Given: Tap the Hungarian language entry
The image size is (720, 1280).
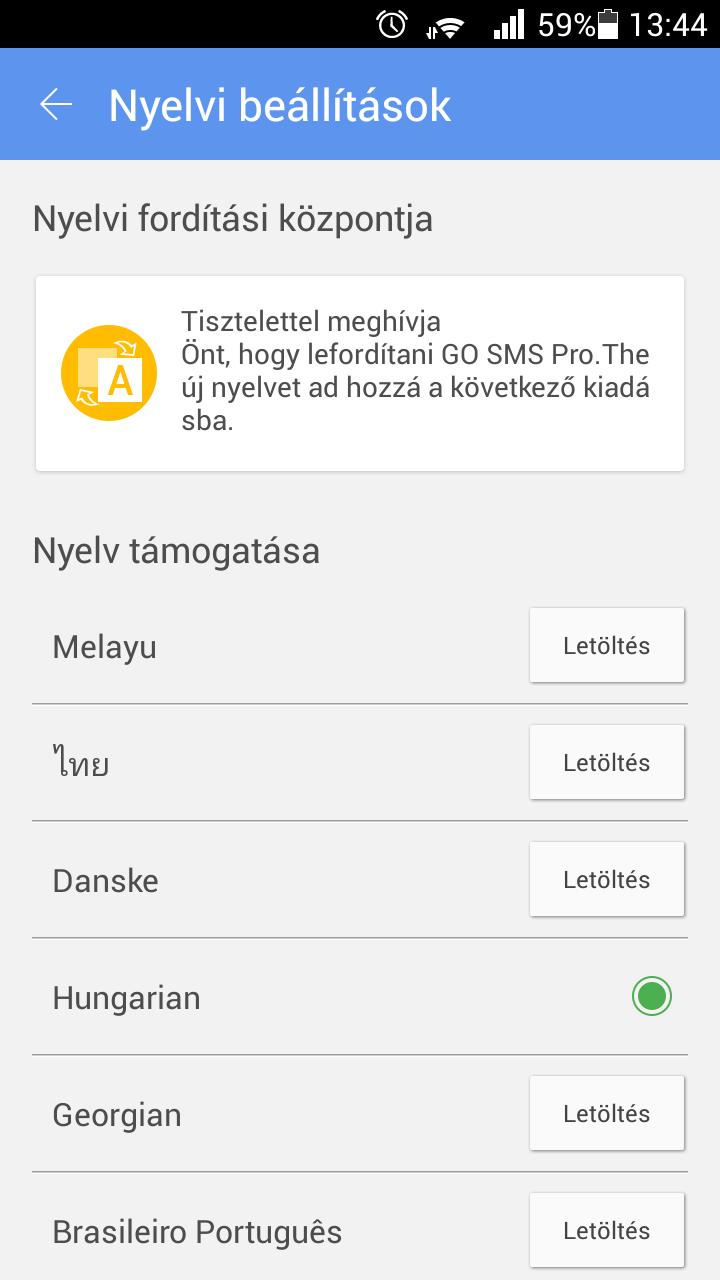Looking at the screenshot, I should pos(127,997).
